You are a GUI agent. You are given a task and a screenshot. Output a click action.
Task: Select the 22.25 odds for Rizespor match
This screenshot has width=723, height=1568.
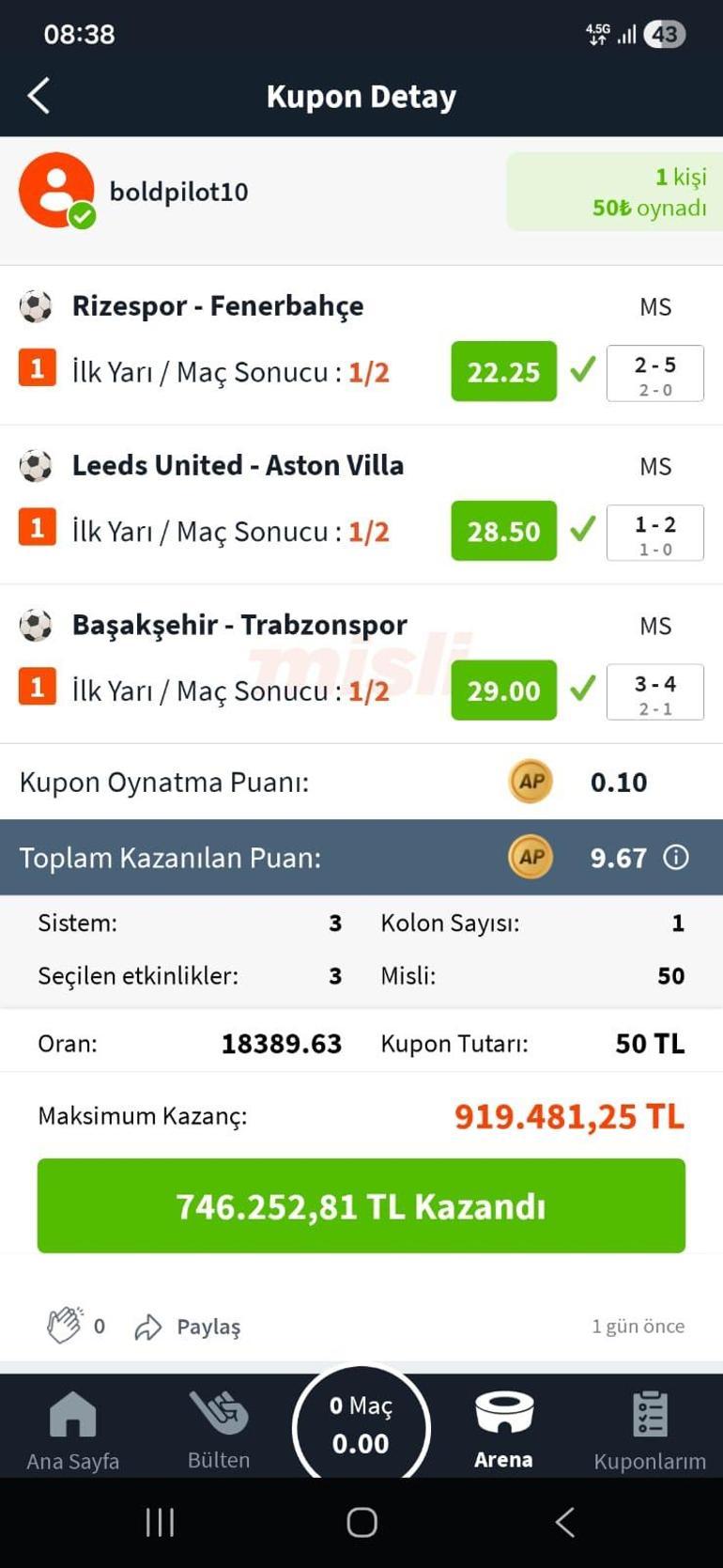503,372
